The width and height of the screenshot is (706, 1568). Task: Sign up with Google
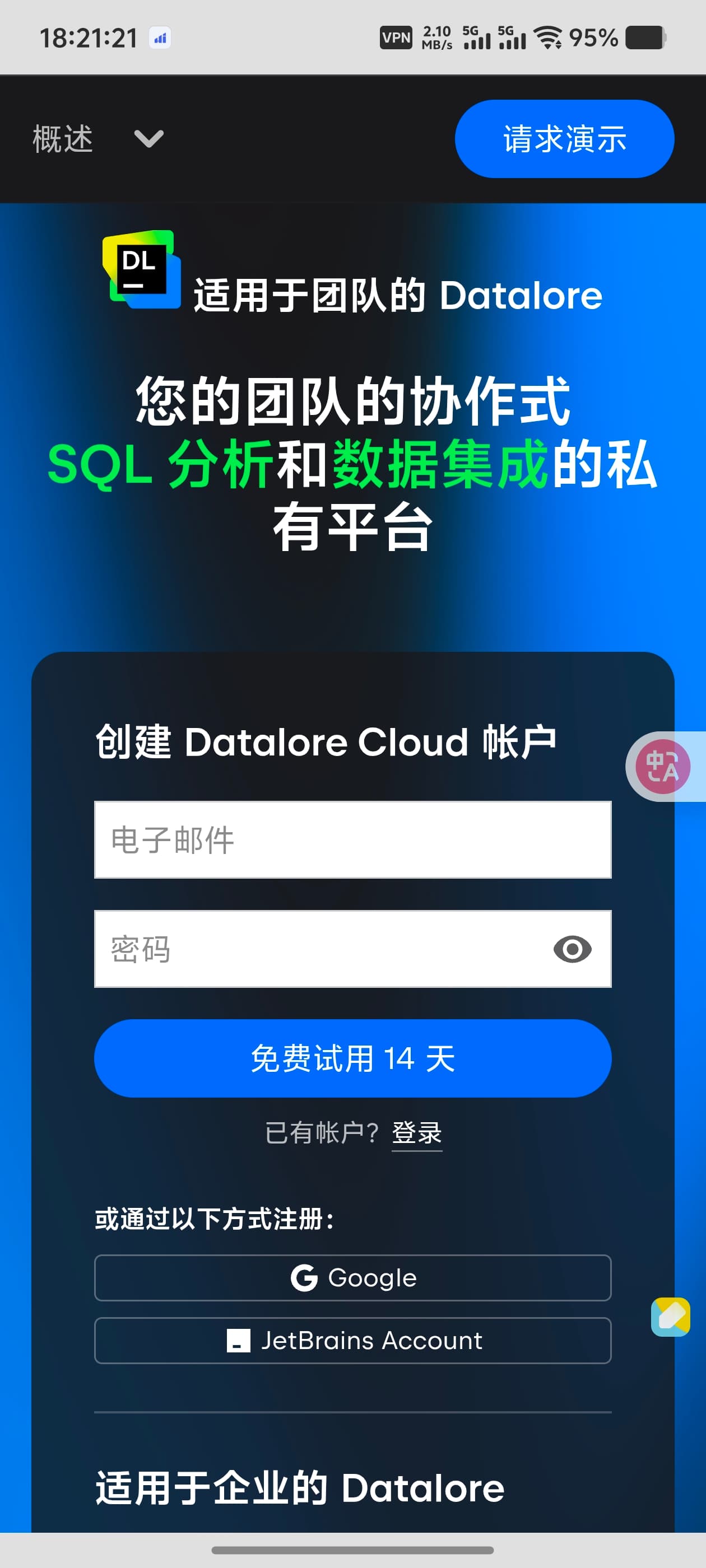pyautogui.click(x=352, y=1278)
